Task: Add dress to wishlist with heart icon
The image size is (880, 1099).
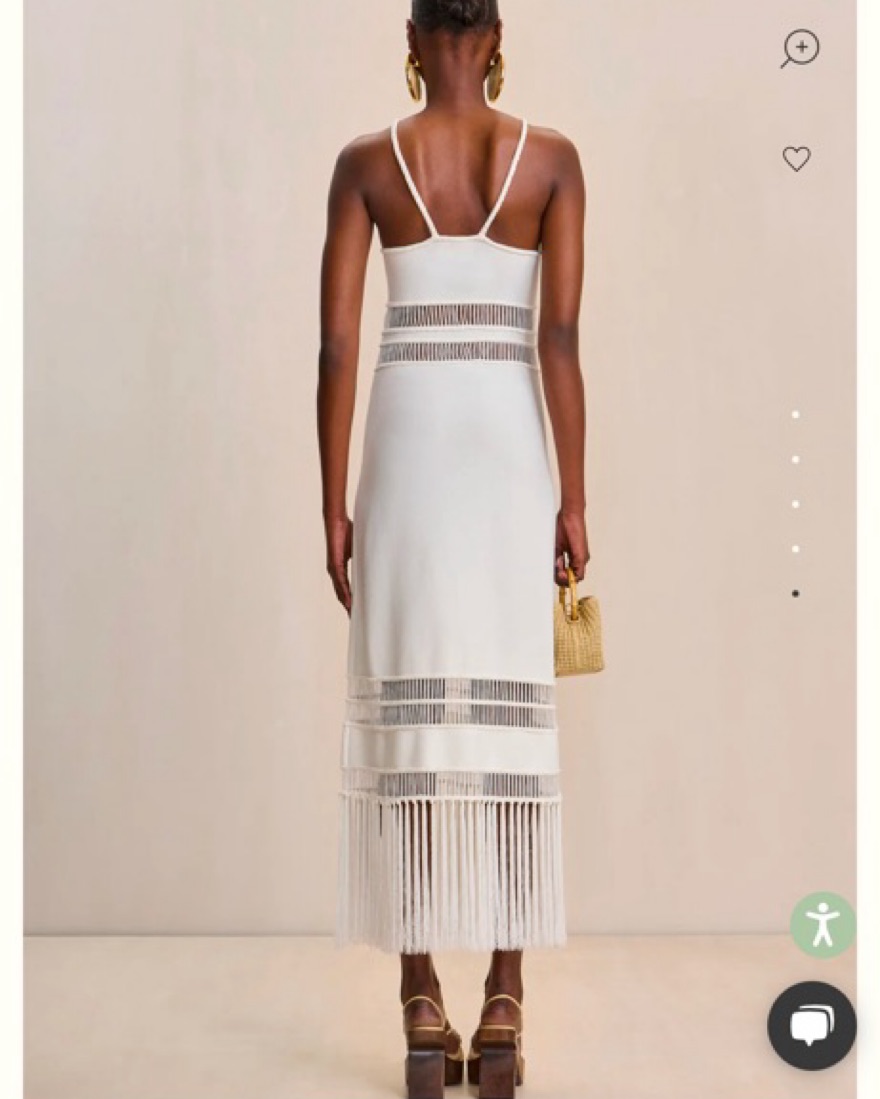Action: pos(796,159)
